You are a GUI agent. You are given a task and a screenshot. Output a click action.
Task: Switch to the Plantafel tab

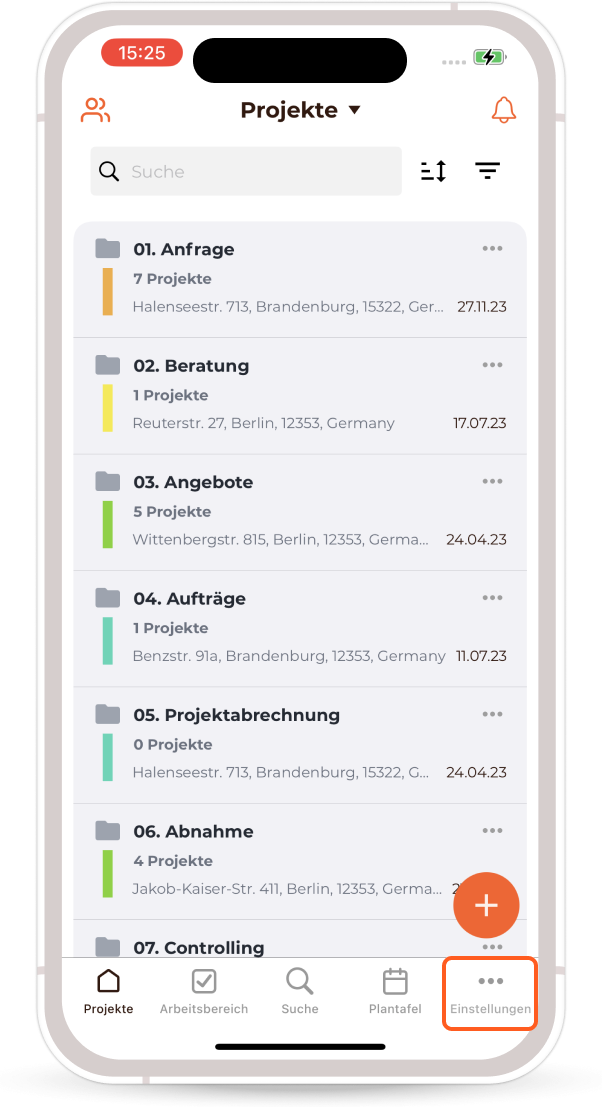click(395, 991)
